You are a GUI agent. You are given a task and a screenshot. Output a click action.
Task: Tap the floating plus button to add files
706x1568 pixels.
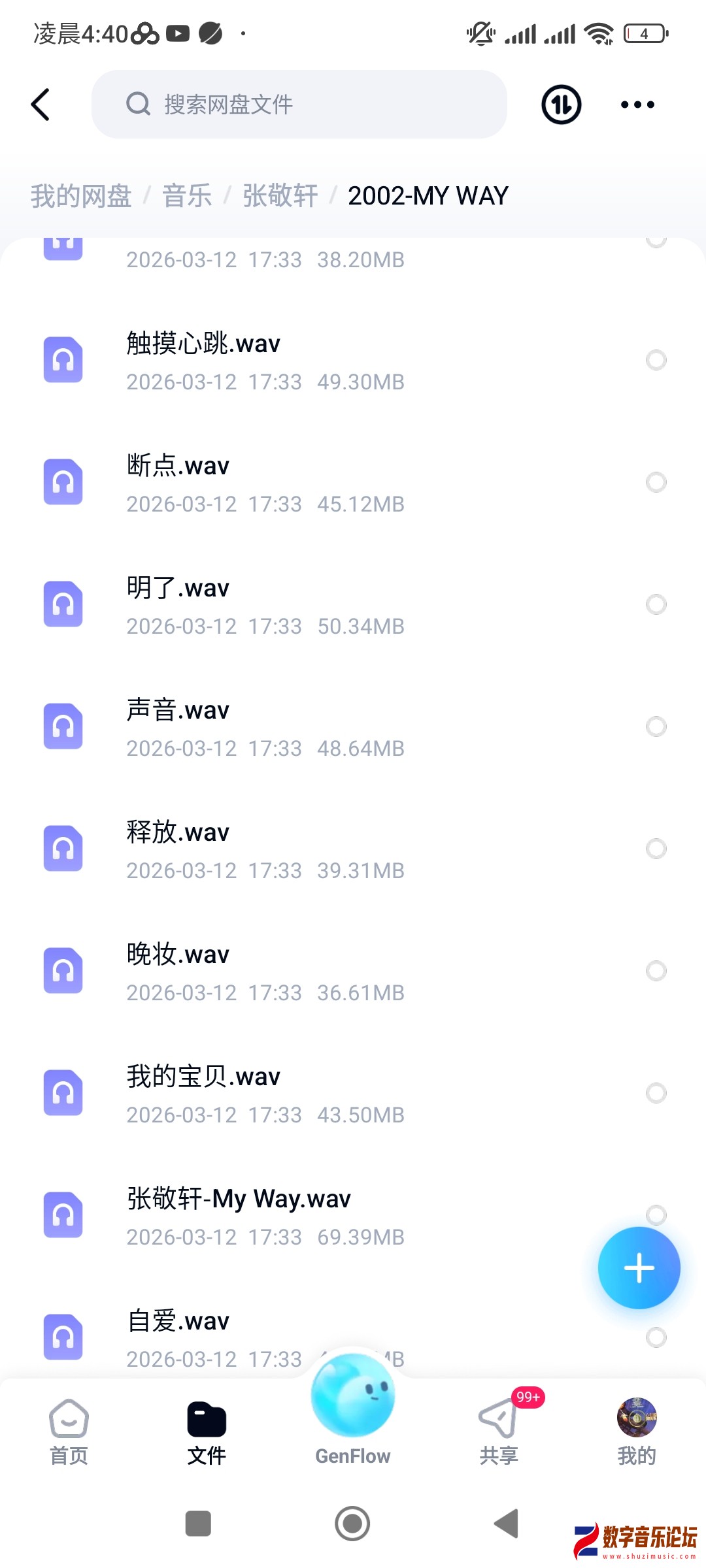coord(639,1266)
